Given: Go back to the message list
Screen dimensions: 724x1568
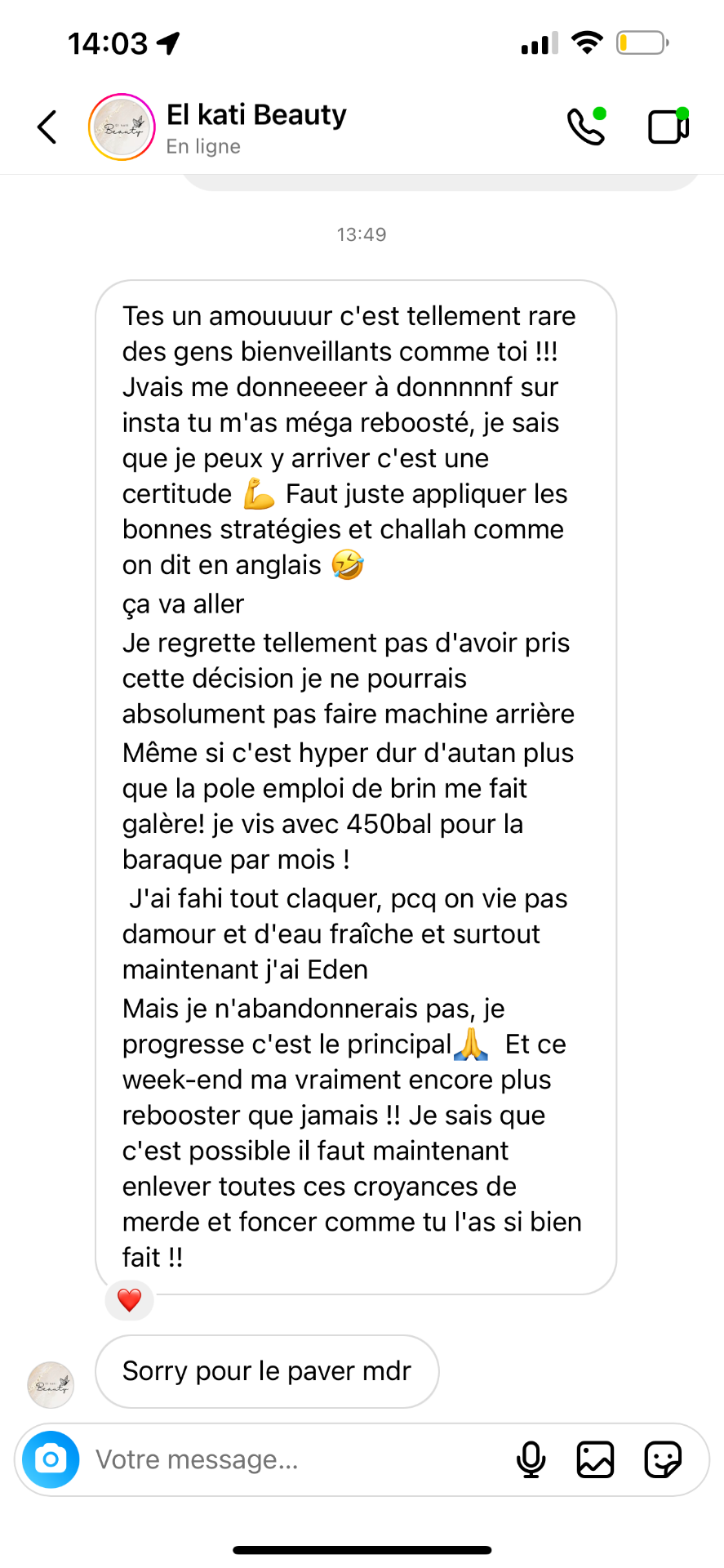Looking at the screenshot, I should [47, 127].
